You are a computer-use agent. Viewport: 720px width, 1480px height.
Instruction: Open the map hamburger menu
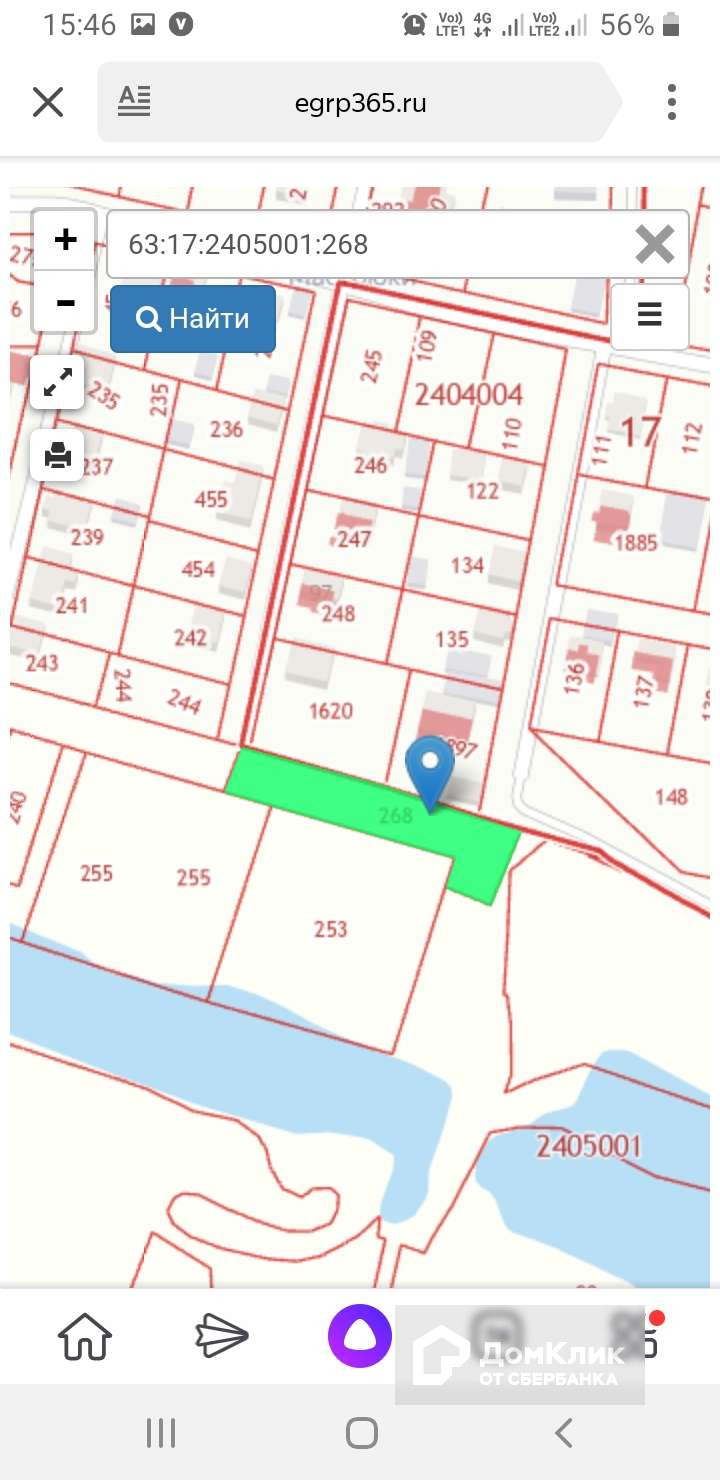click(x=649, y=316)
